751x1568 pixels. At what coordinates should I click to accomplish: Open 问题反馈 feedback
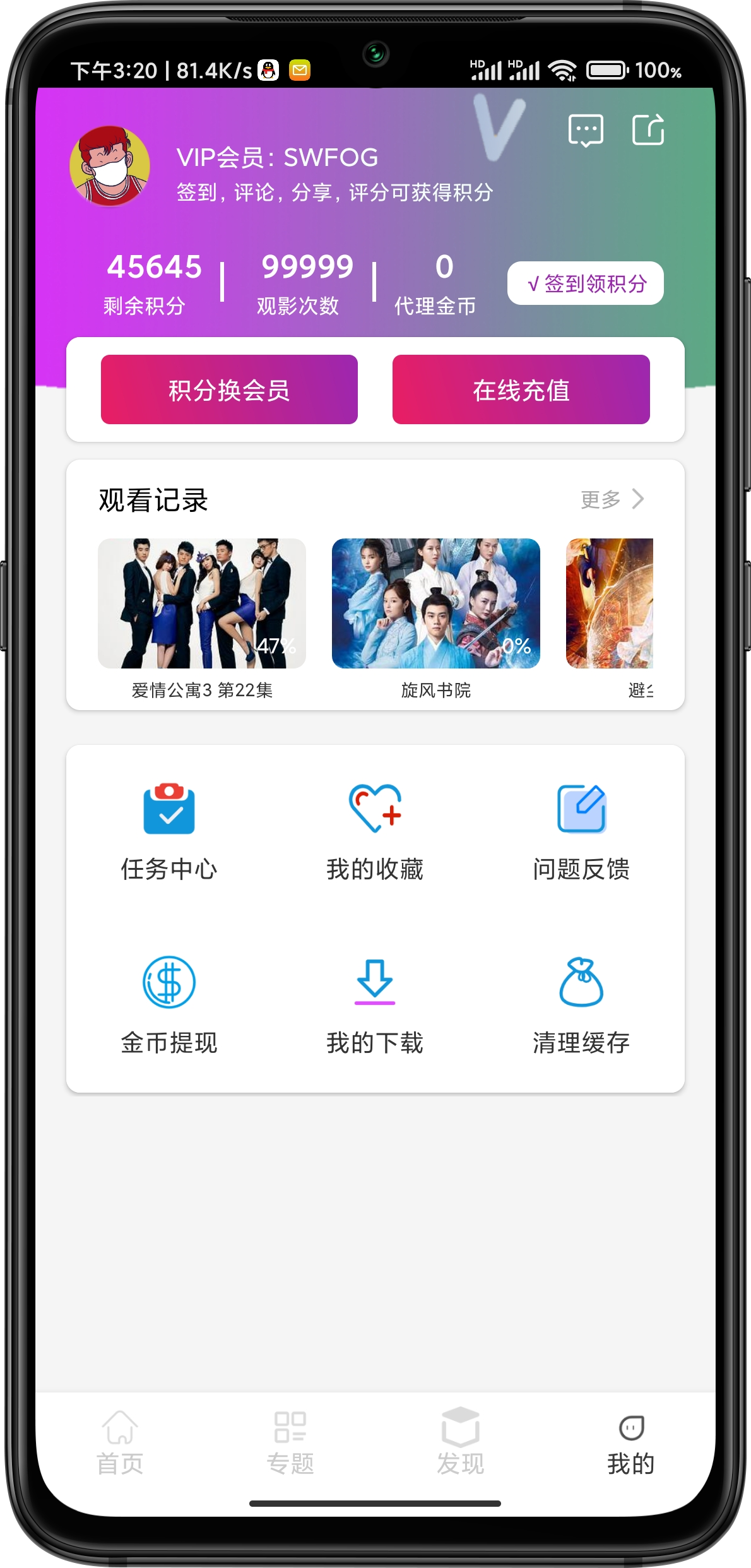click(x=581, y=831)
